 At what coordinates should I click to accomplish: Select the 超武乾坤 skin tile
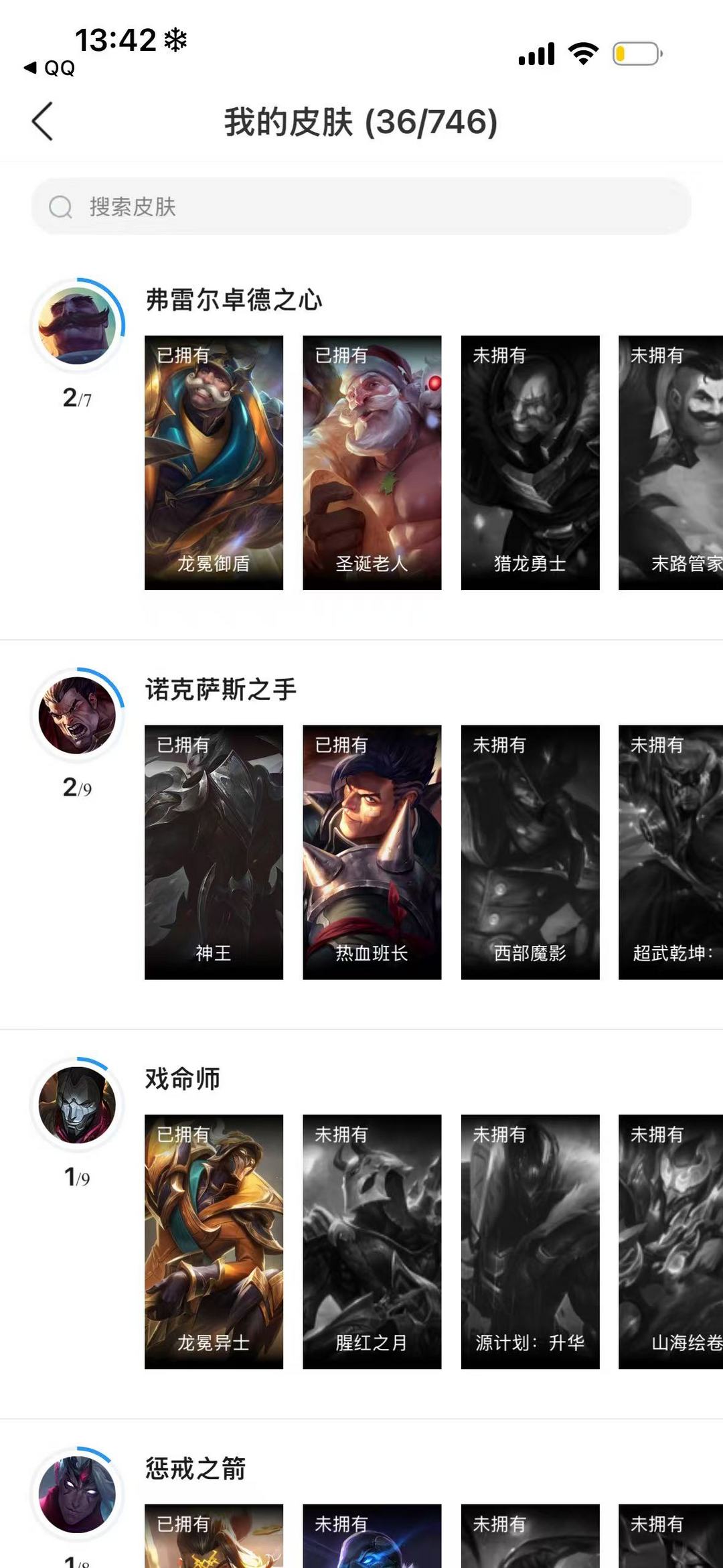click(671, 852)
